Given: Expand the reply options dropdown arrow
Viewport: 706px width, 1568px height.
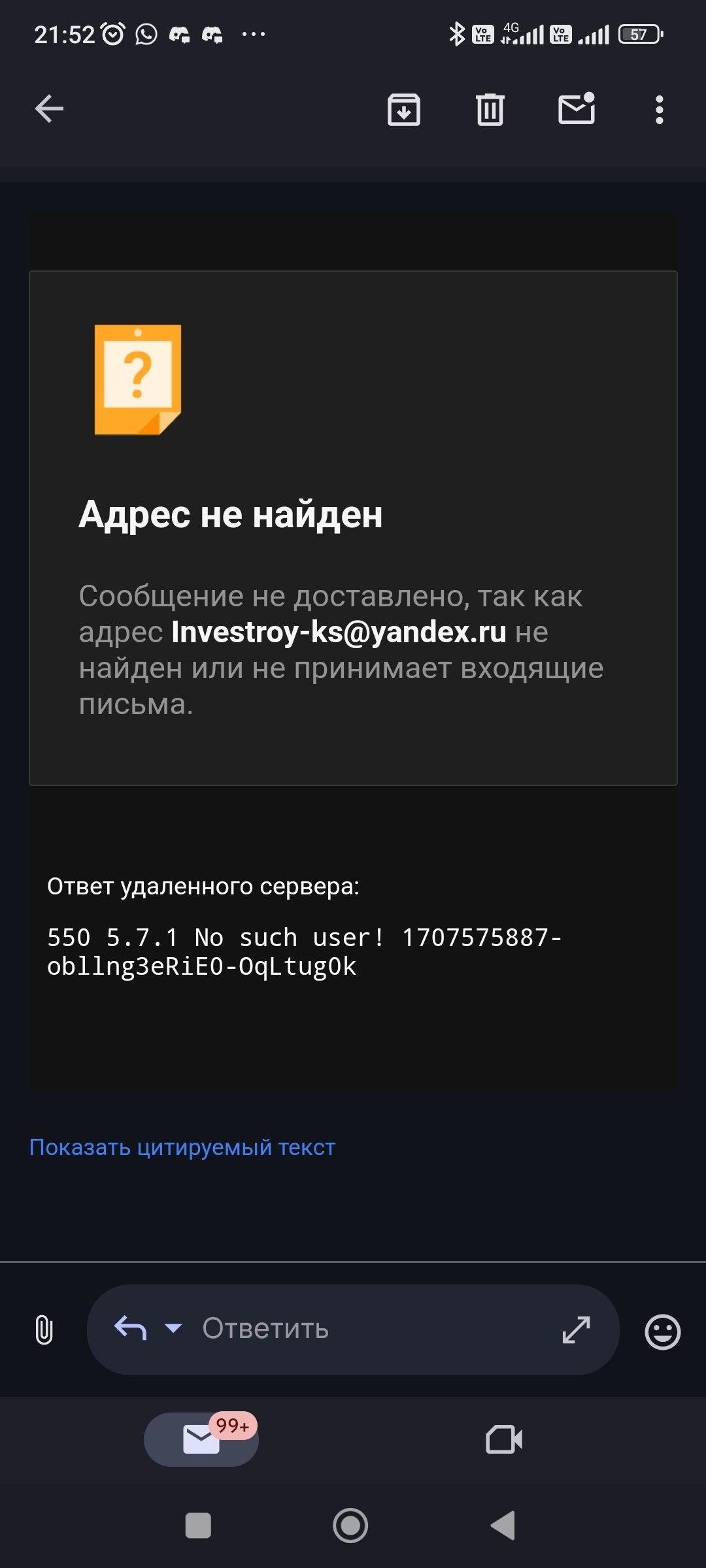Looking at the screenshot, I should pyautogui.click(x=173, y=1328).
